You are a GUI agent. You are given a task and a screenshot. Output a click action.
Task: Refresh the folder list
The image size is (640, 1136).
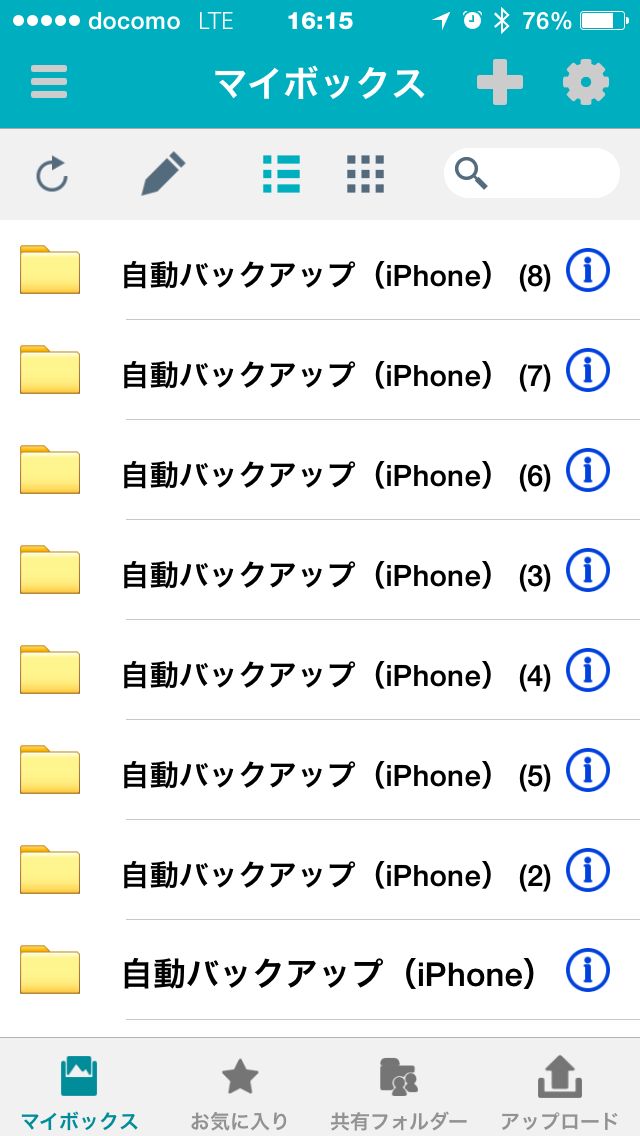pyautogui.click(x=52, y=175)
